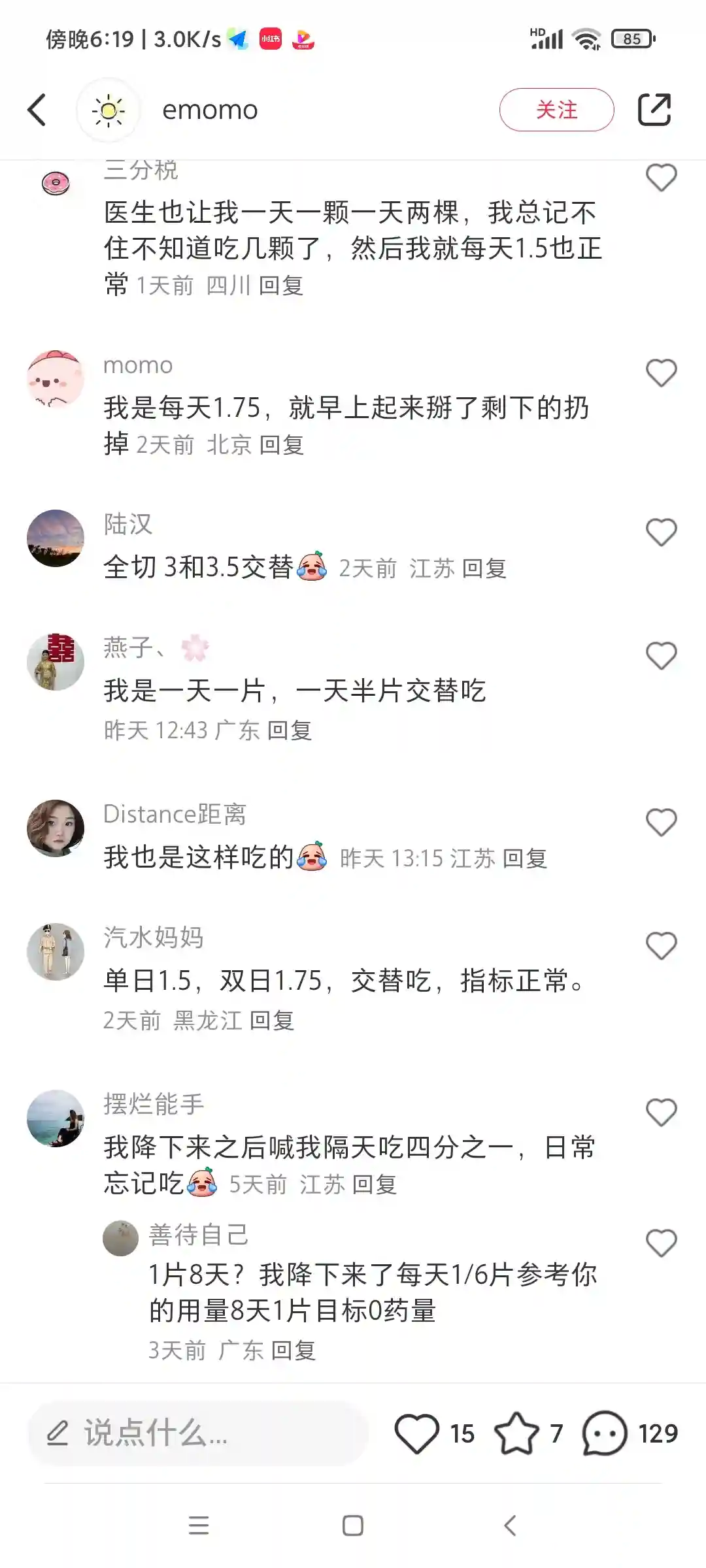
Task: Like 汽水妈妈's comment
Action: pyautogui.click(x=661, y=946)
